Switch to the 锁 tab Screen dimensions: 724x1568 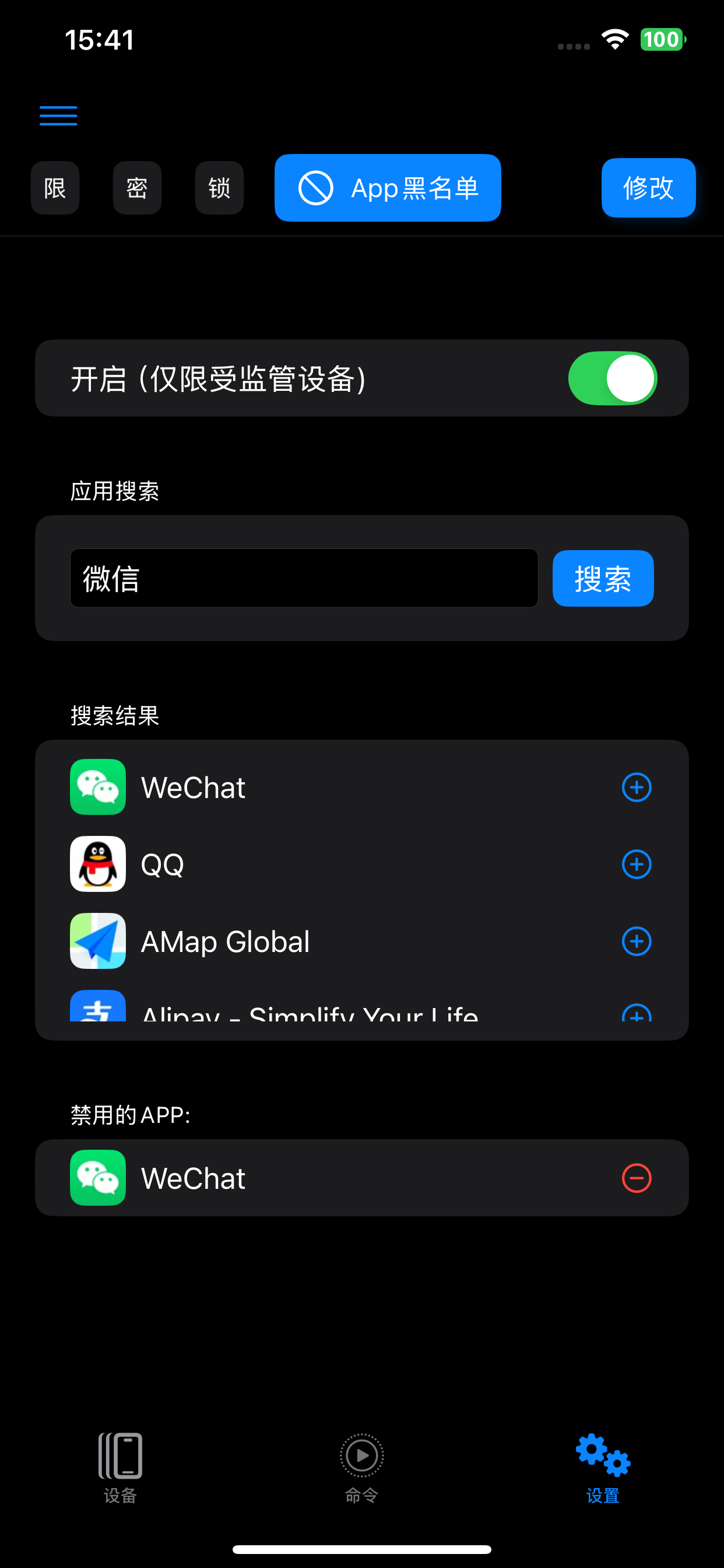click(x=219, y=187)
